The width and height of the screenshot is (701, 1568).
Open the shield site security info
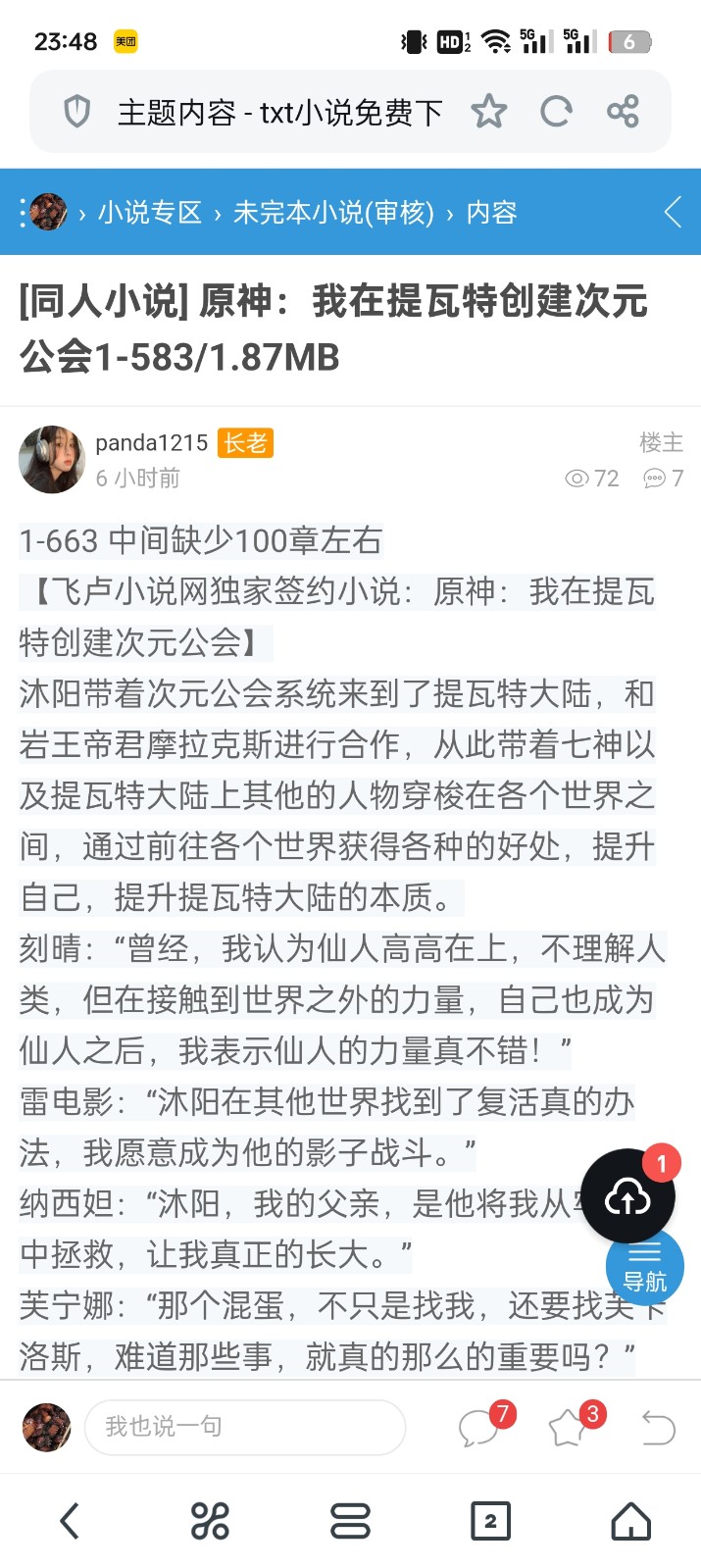(76, 112)
